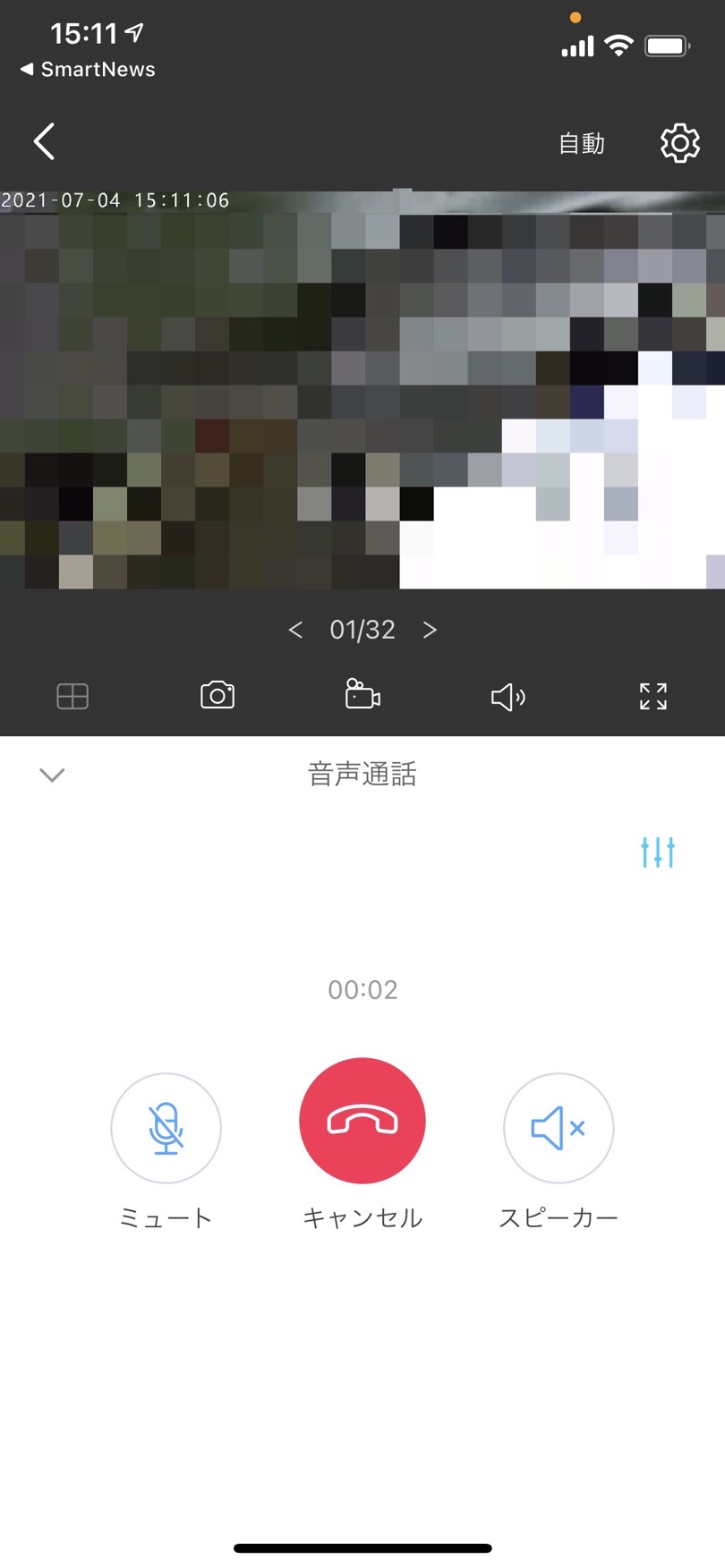Toggle the スピーカー output
This screenshot has height=1568, width=725.
[x=559, y=1128]
